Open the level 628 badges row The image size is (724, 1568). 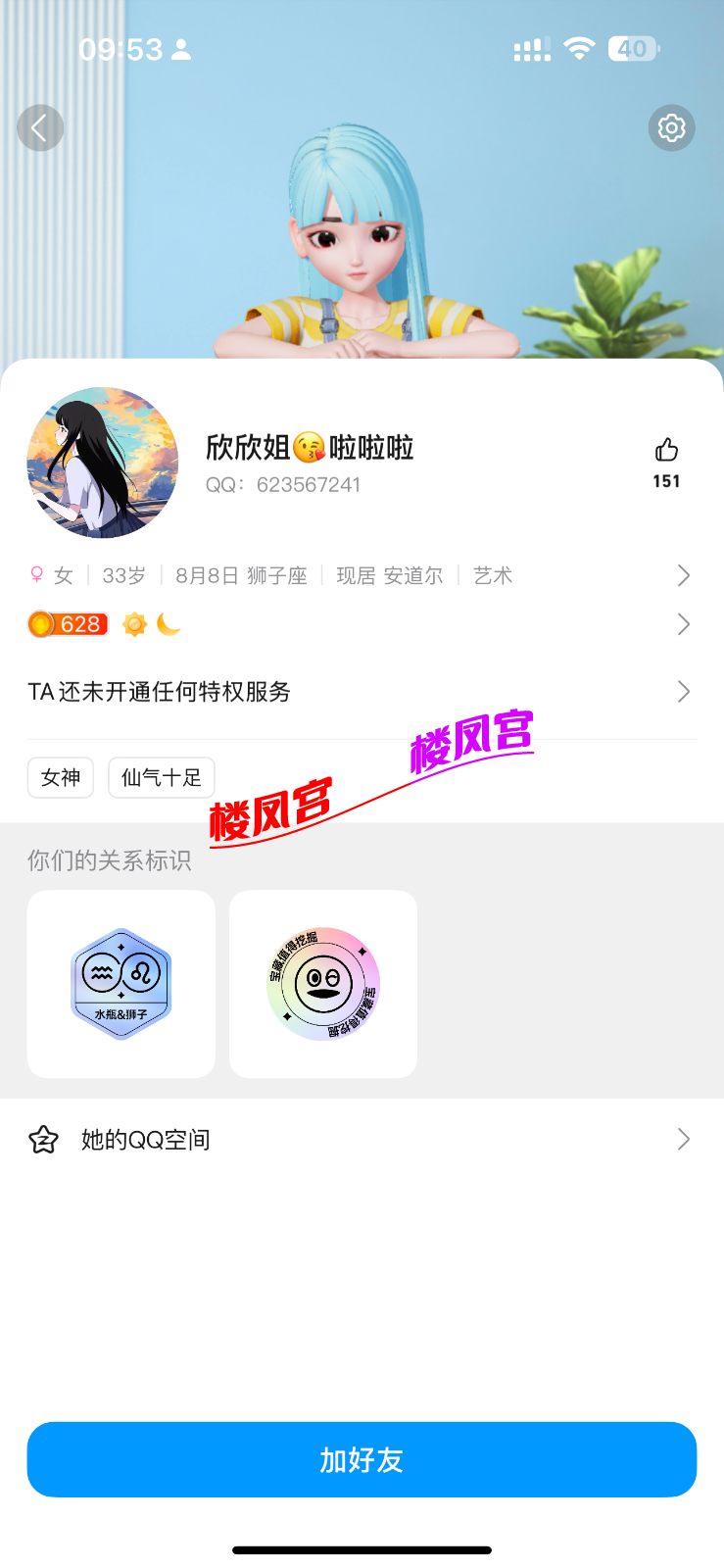tap(361, 624)
